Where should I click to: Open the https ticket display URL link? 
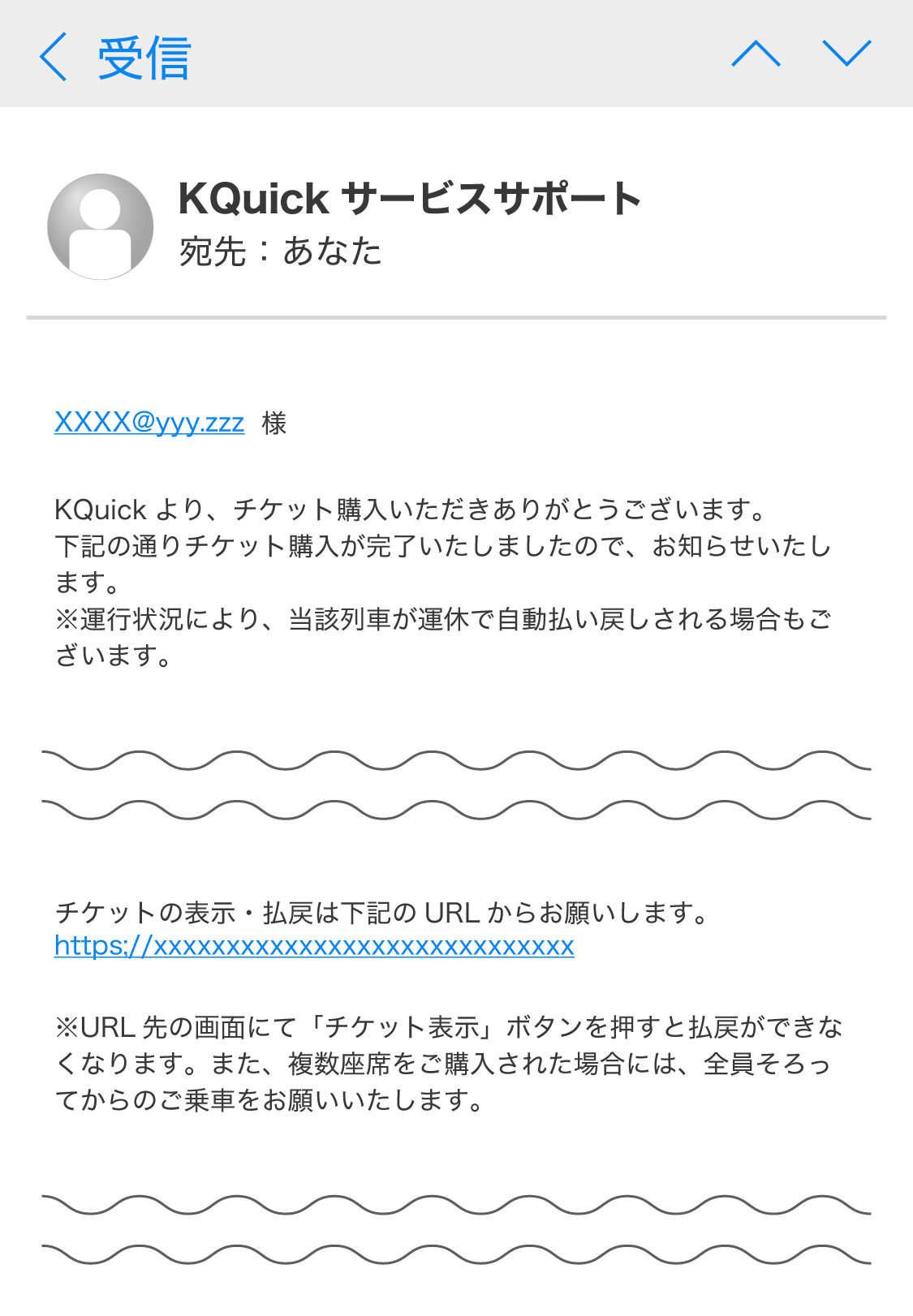pyautogui.click(x=314, y=946)
